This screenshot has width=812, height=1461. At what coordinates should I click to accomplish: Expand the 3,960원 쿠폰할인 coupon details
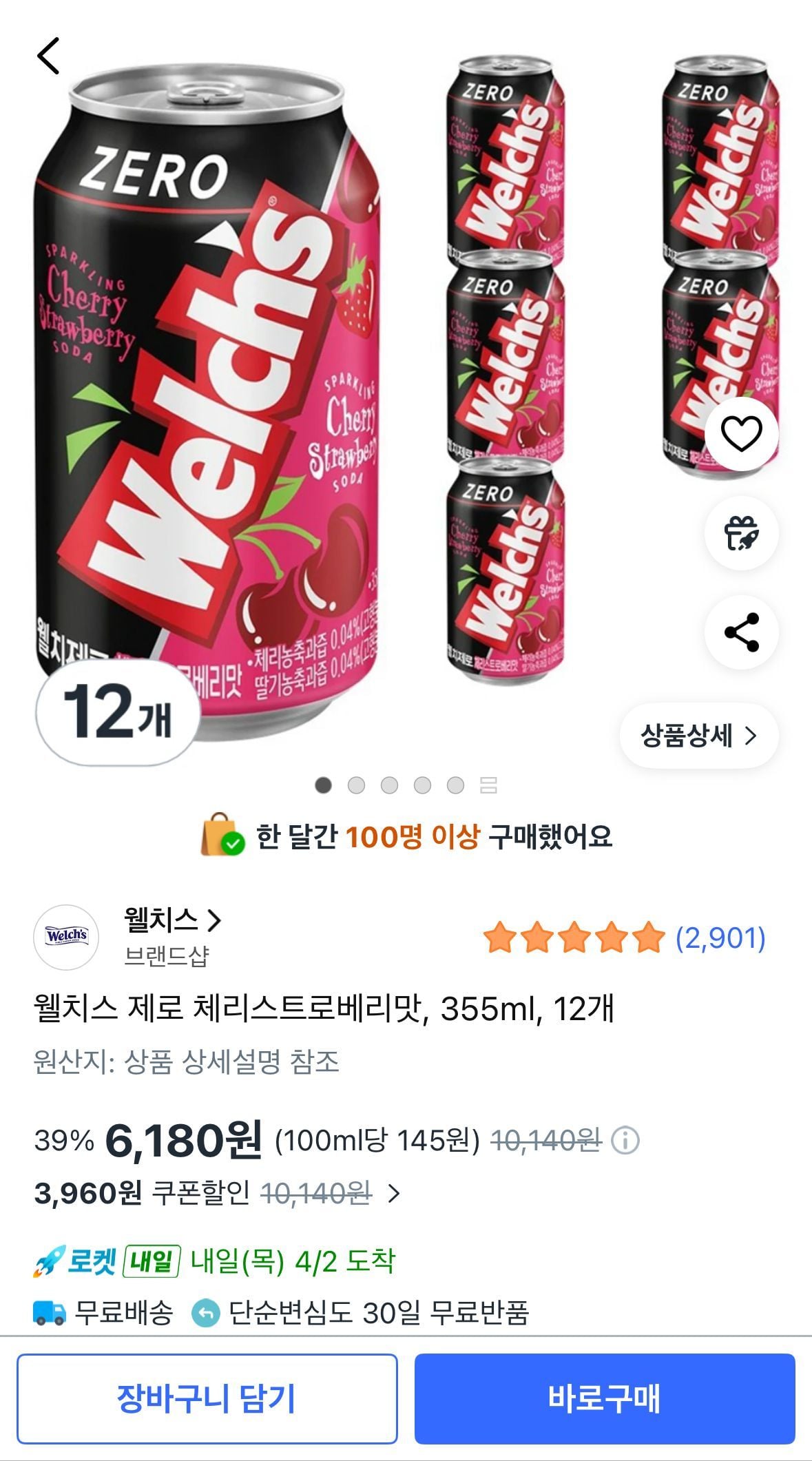point(394,1193)
